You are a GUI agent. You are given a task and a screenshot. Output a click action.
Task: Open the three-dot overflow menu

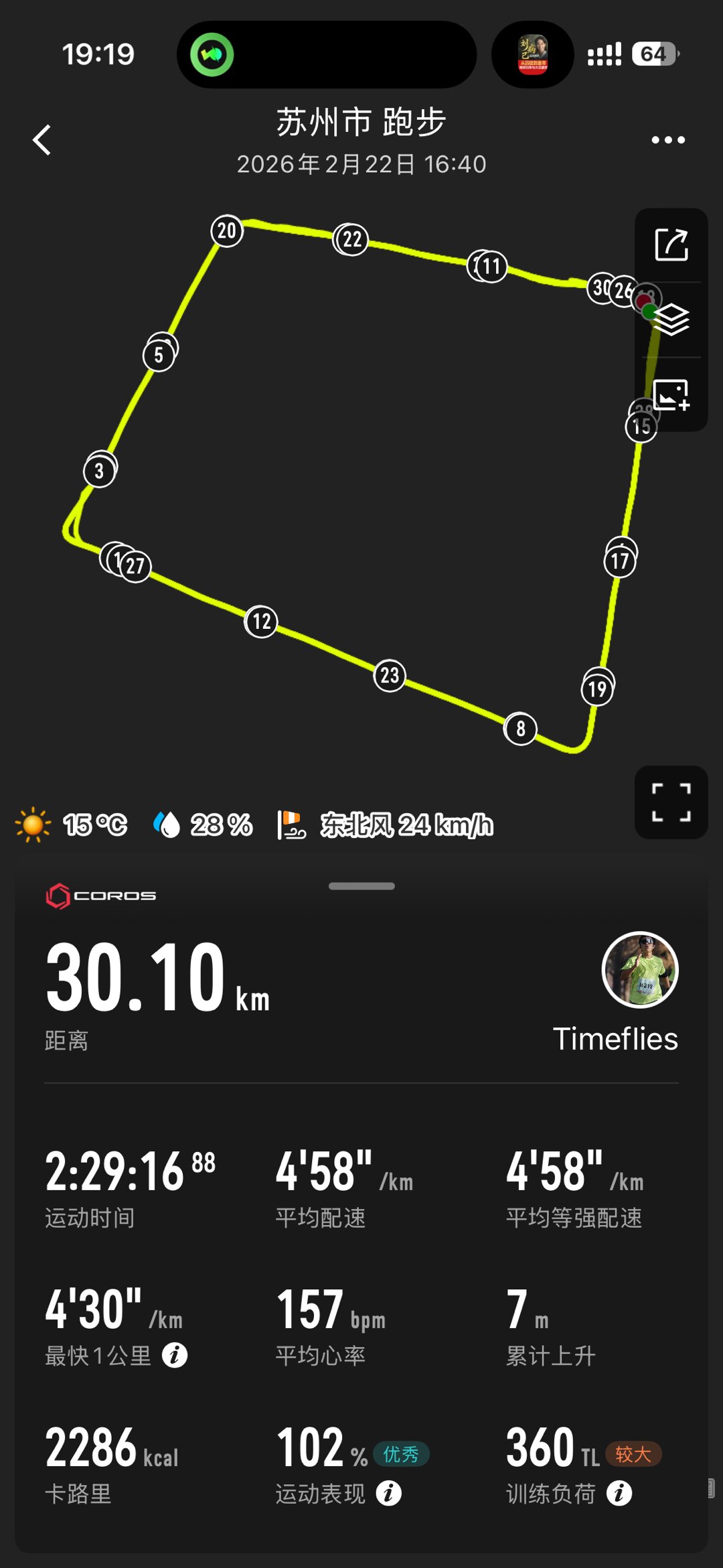667,140
